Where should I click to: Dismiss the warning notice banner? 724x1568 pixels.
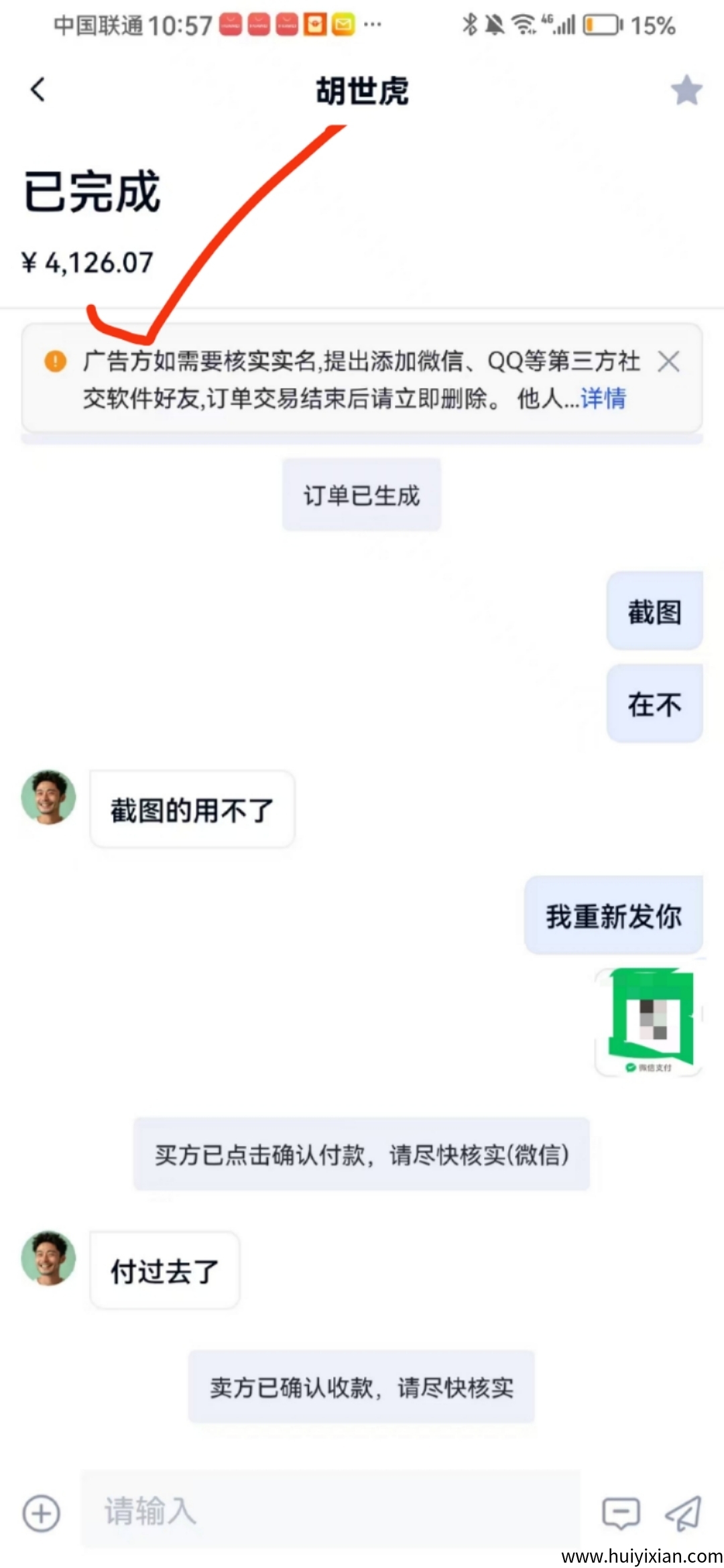coord(668,362)
